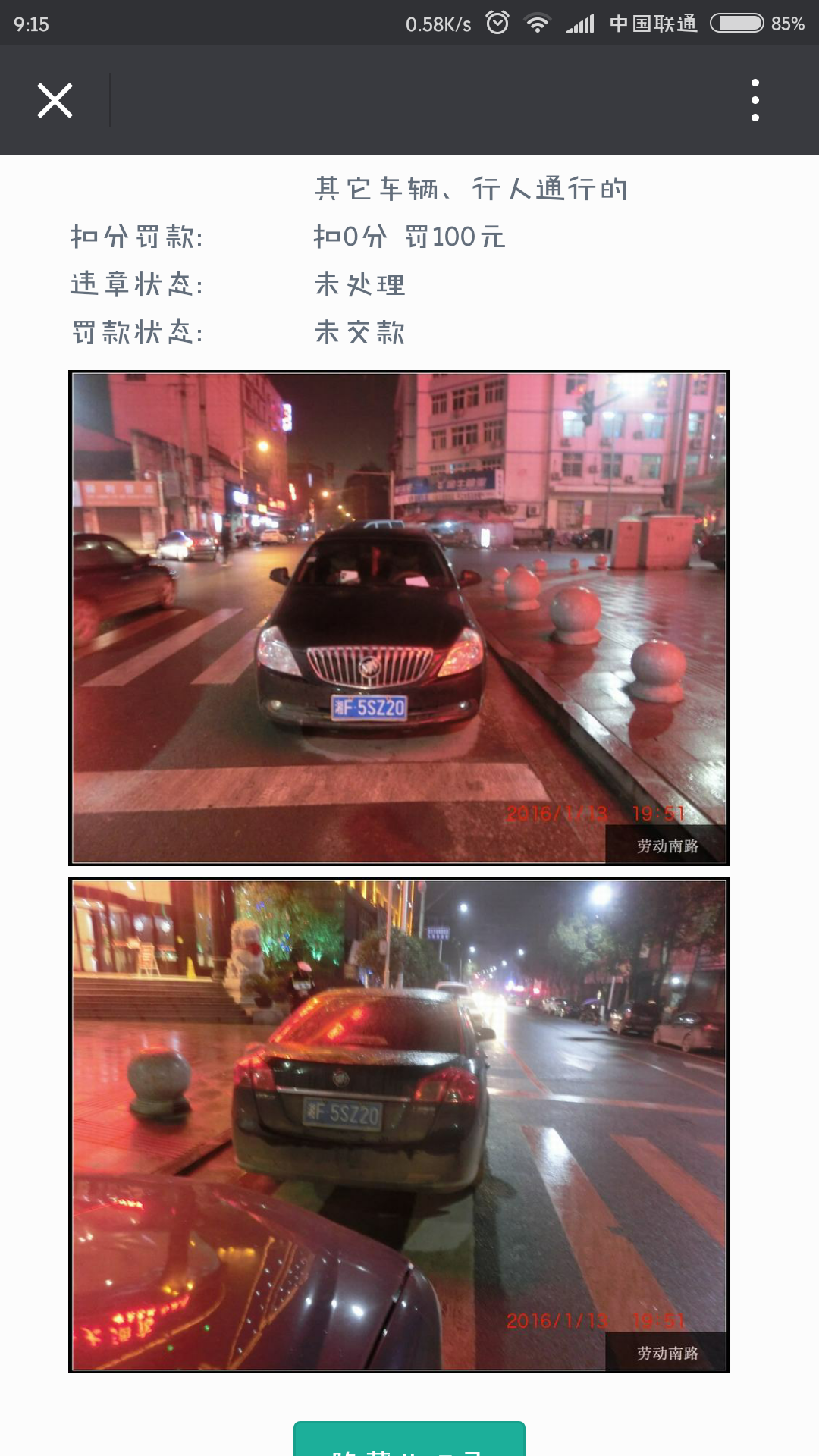Tap the green button at the bottom

409,1439
